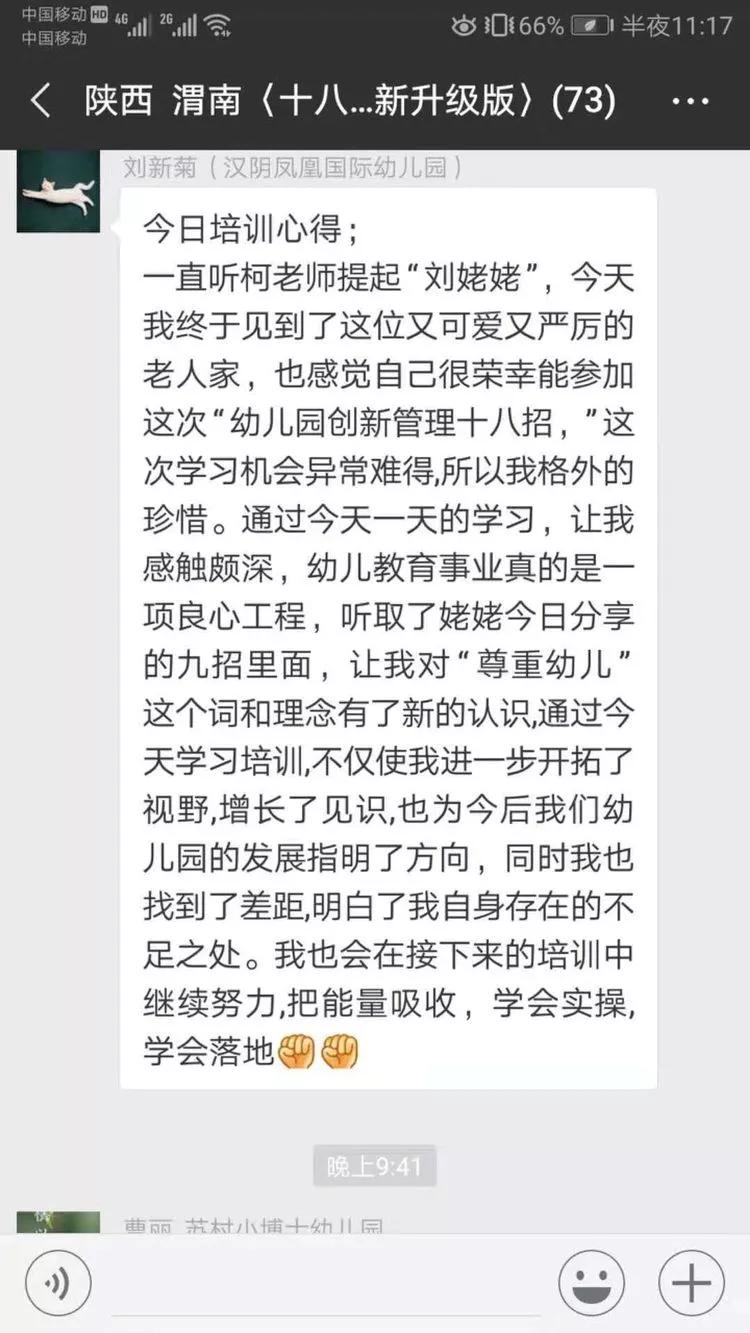Go back from the group chat

[x=40, y=101]
